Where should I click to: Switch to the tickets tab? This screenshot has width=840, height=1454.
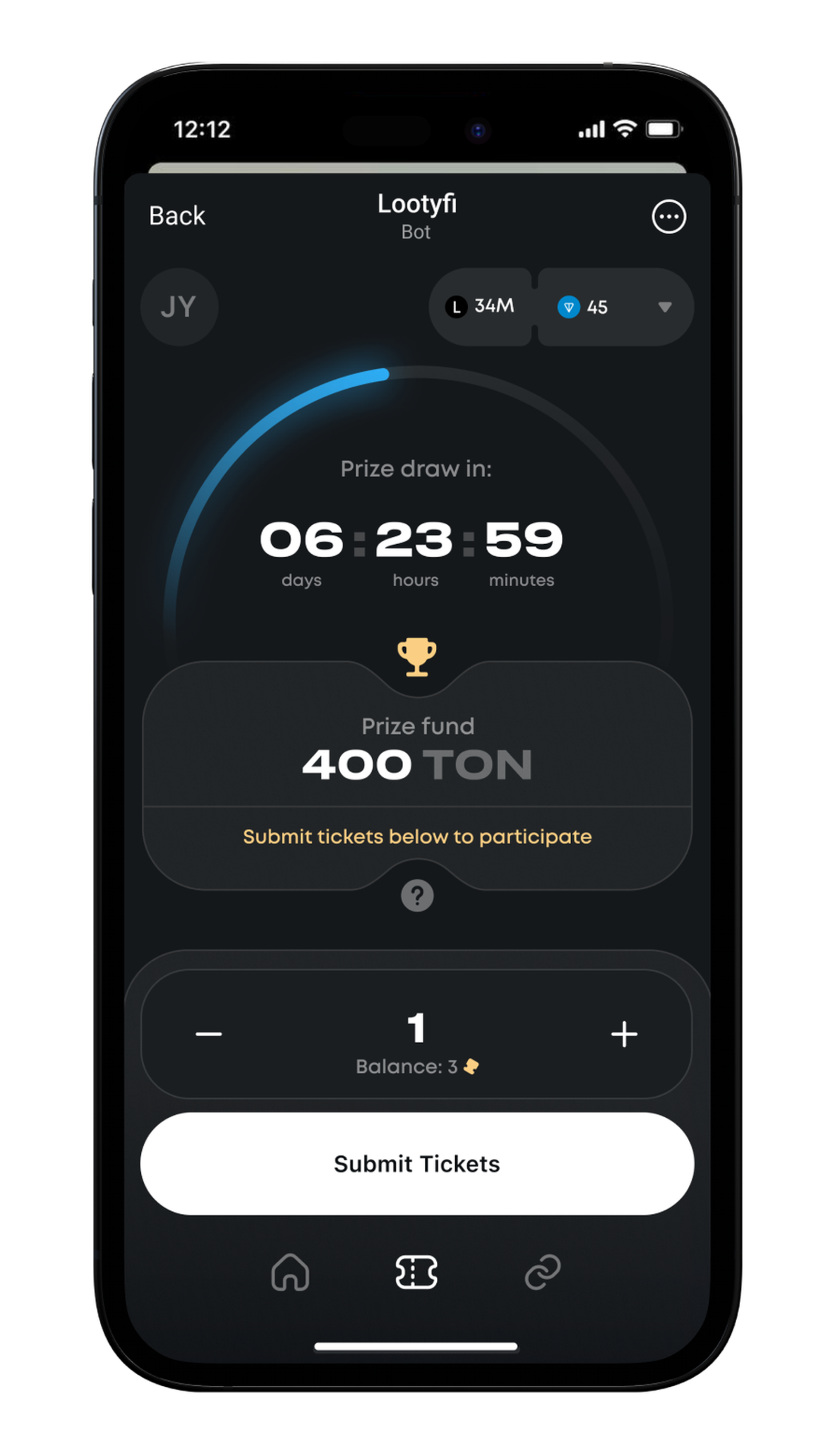pyautogui.click(x=416, y=1272)
